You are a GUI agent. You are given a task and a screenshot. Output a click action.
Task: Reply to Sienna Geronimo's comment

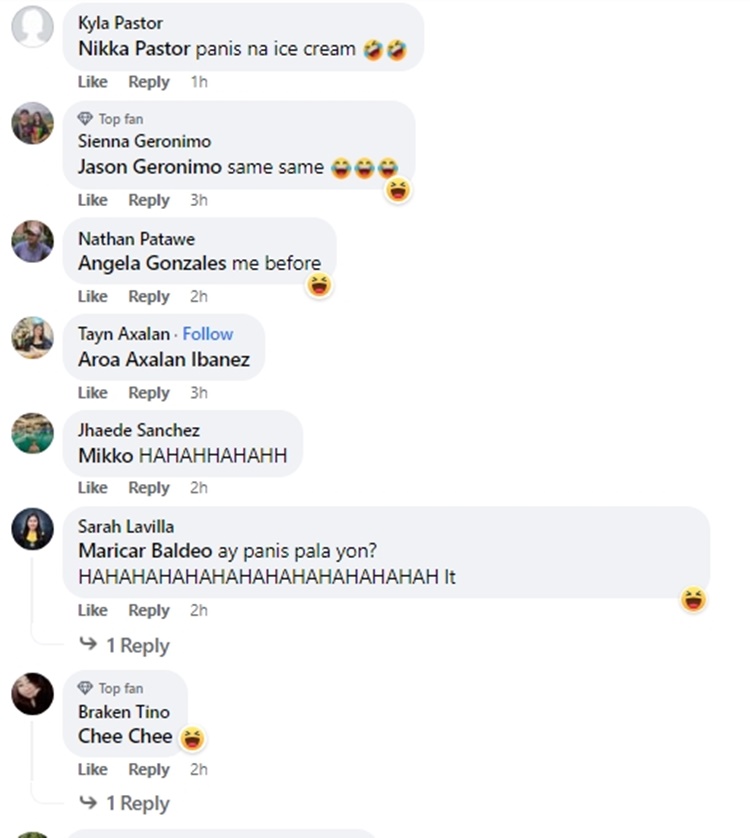click(x=148, y=200)
